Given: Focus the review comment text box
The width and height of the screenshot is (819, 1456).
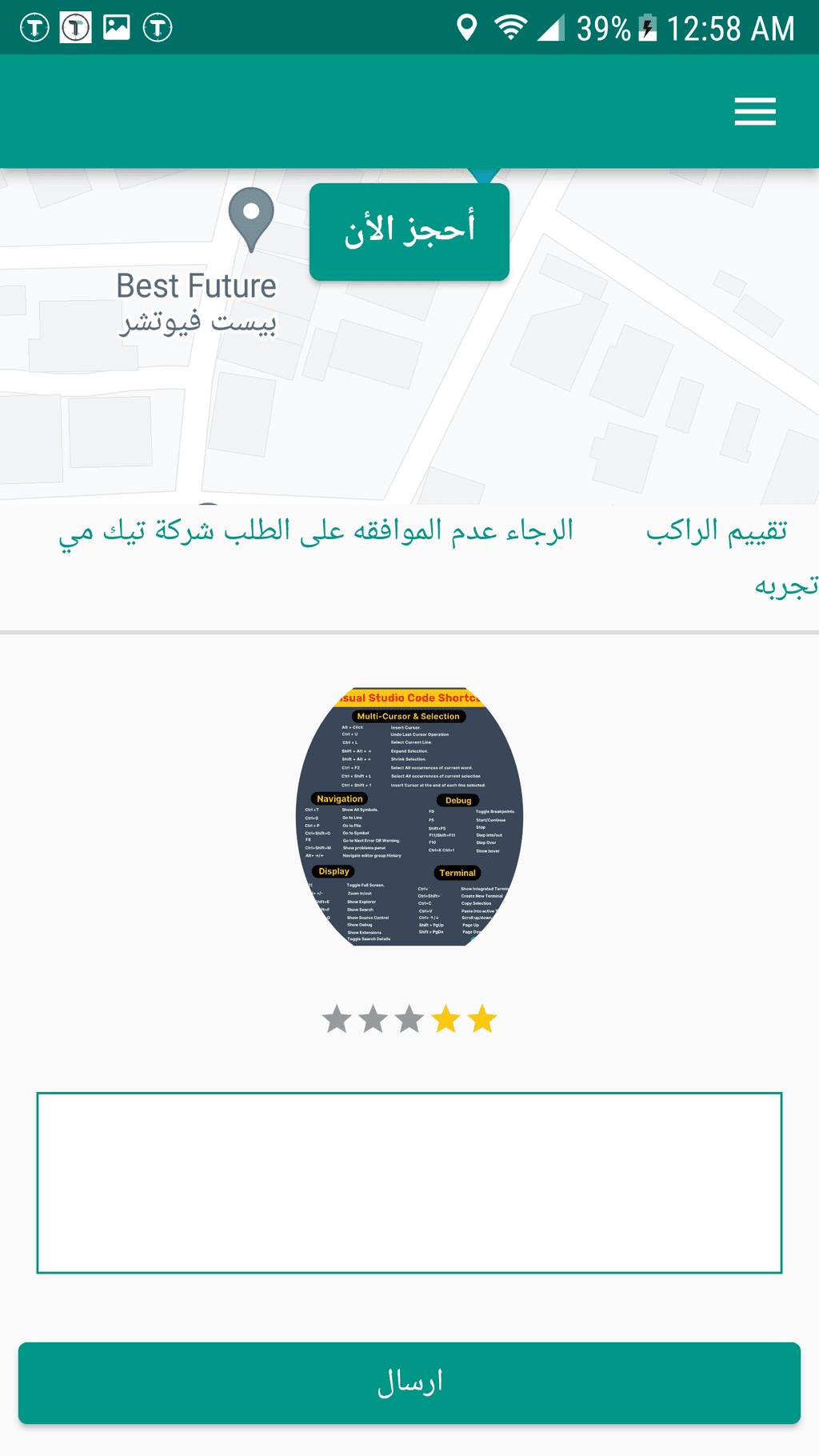Looking at the screenshot, I should pyautogui.click(x=409, y=1182).
